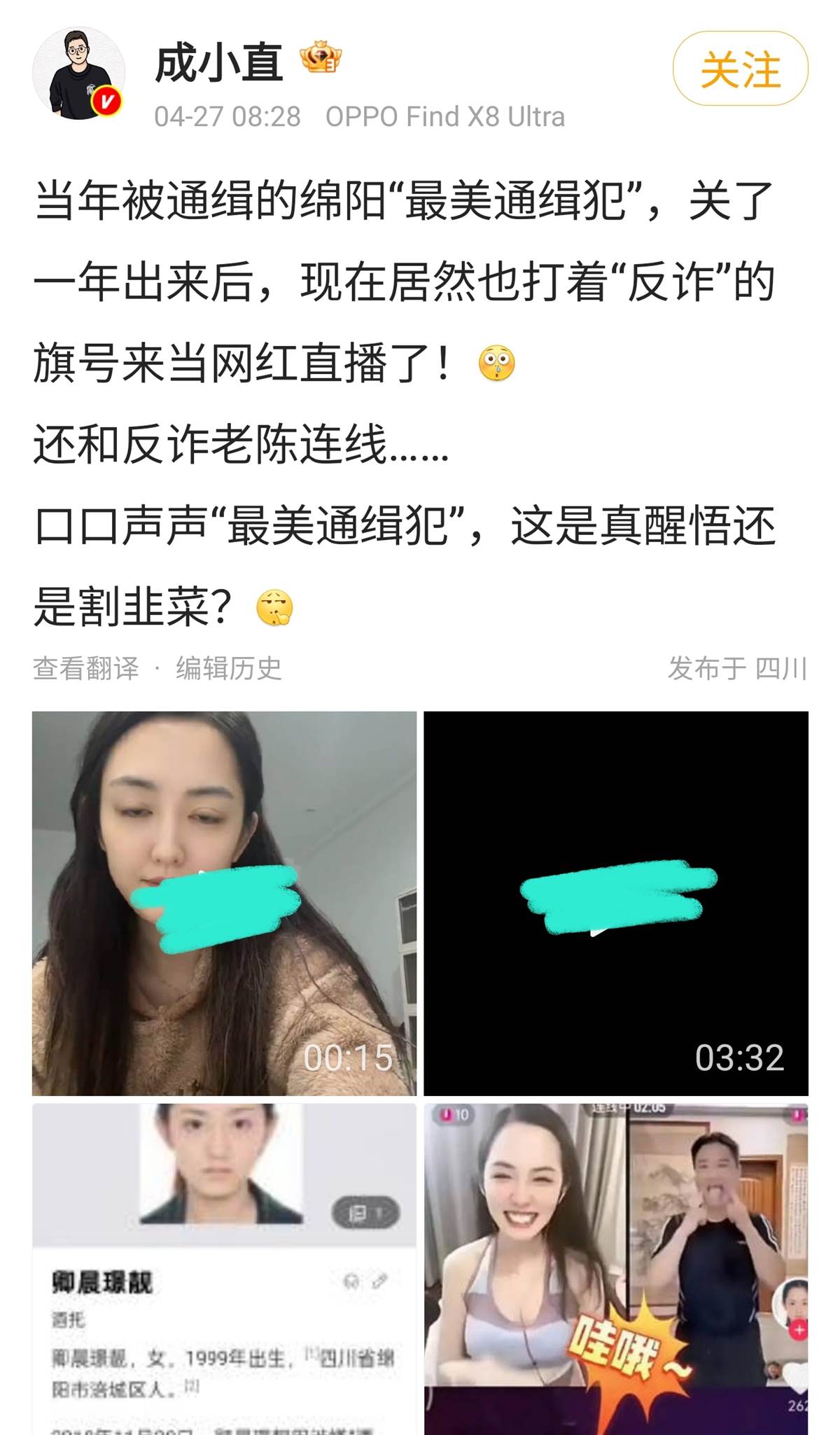The height and width of the screenshot is (1435, 840).
Task: Play the 03:32 black video thumbnail
Action: coord(615,903)
